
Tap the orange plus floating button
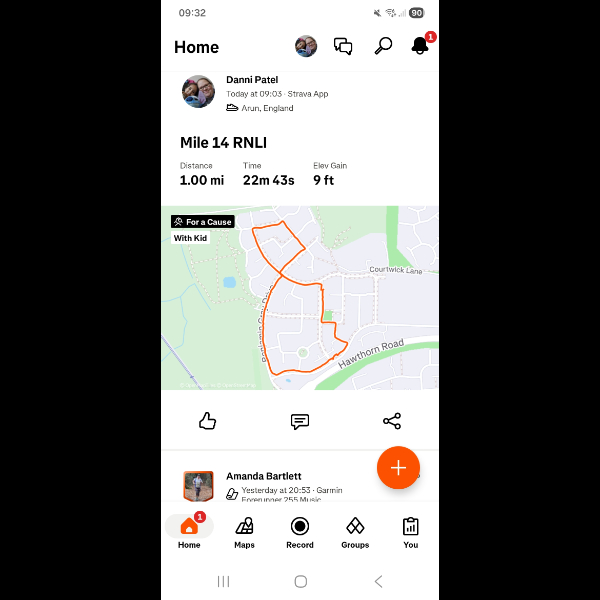(398, 467)
